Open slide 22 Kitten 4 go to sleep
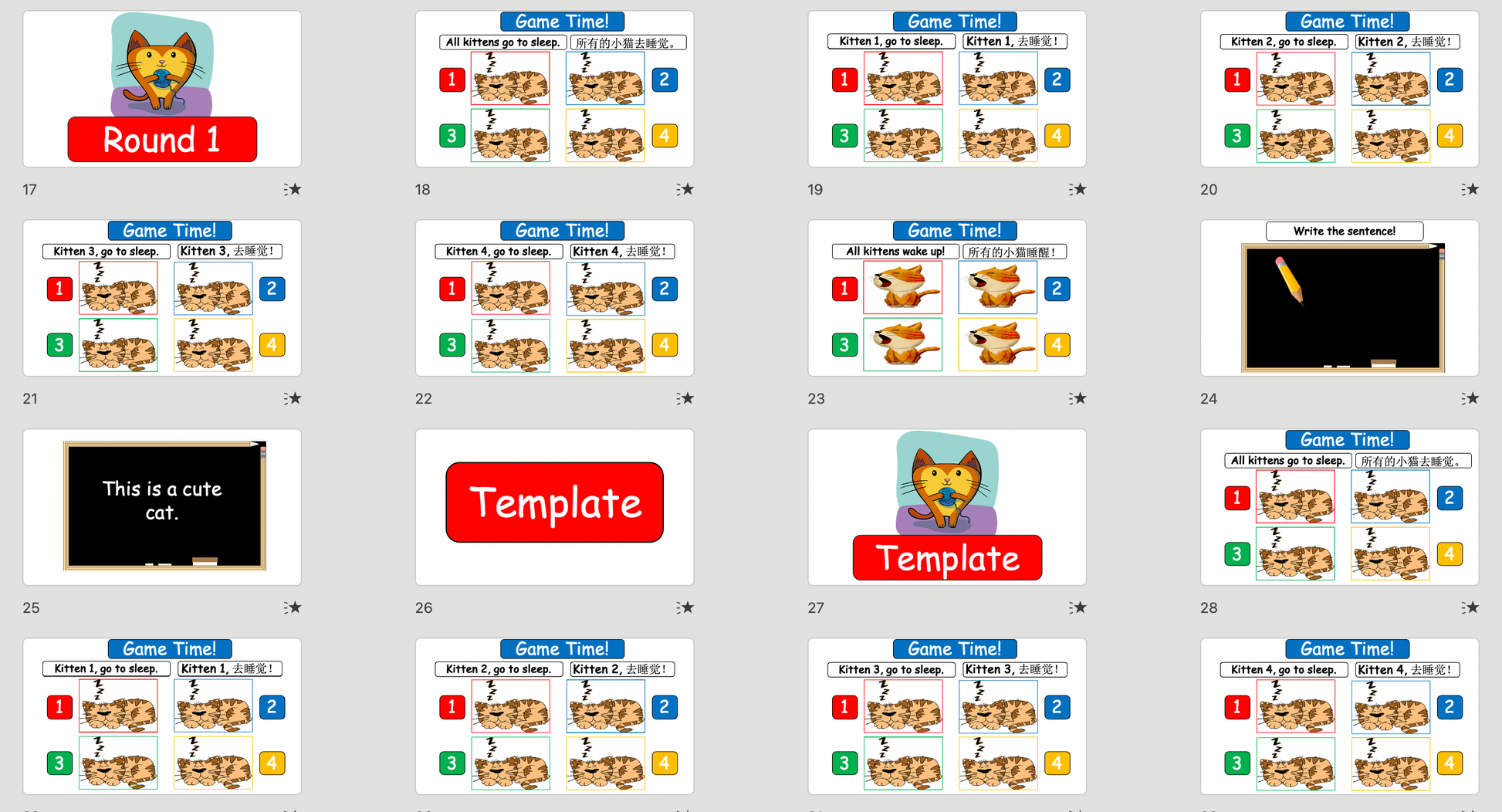 (554, 298)
